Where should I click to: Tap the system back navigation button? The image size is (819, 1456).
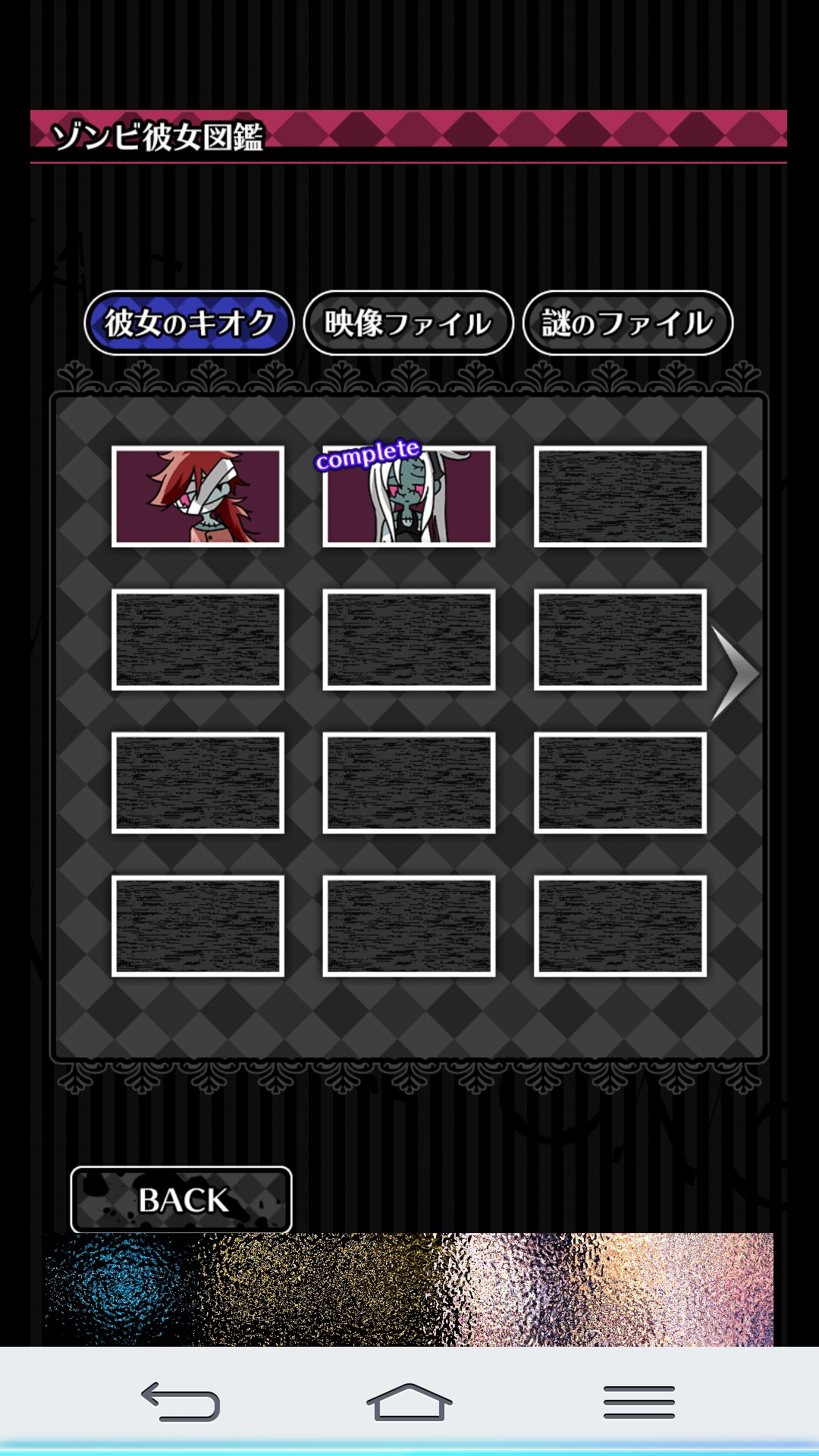[x=180, y=1401]
